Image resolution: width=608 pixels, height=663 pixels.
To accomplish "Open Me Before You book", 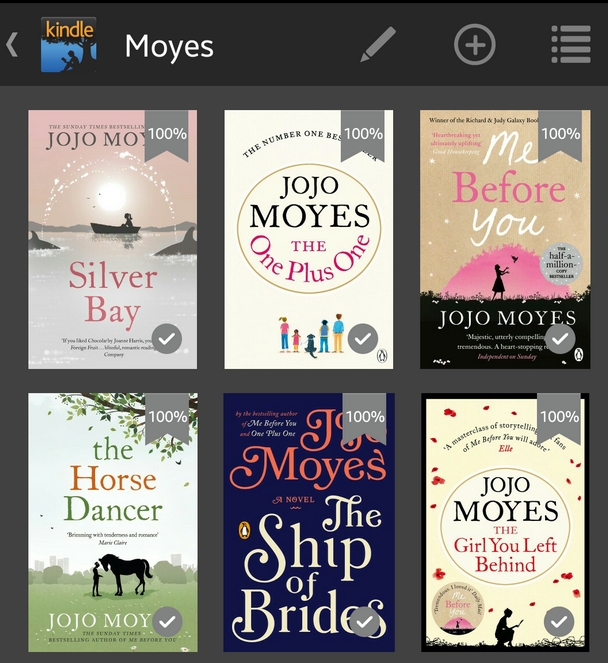I will pyautogui.click(x=504, y=240).
